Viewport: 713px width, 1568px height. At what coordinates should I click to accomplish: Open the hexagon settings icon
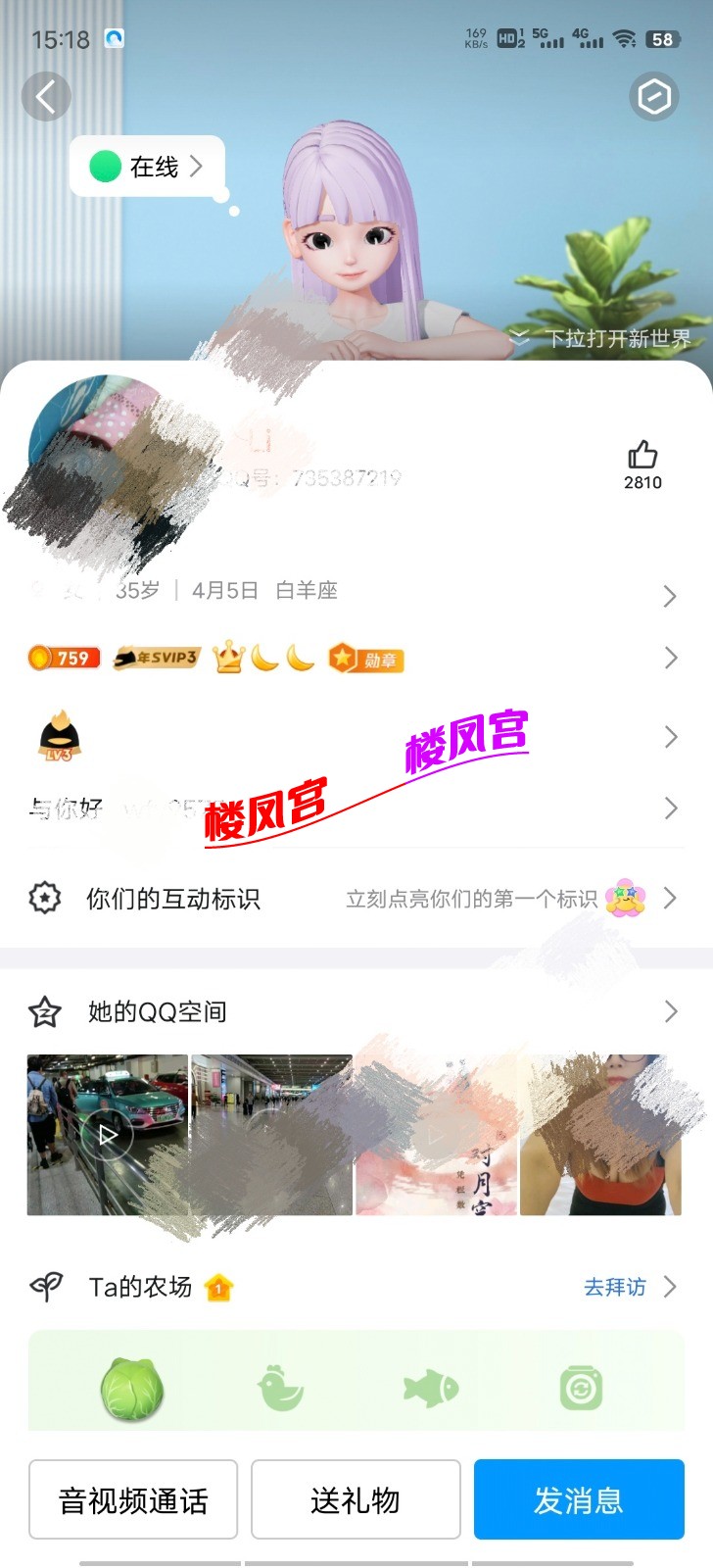pos(653,97)
